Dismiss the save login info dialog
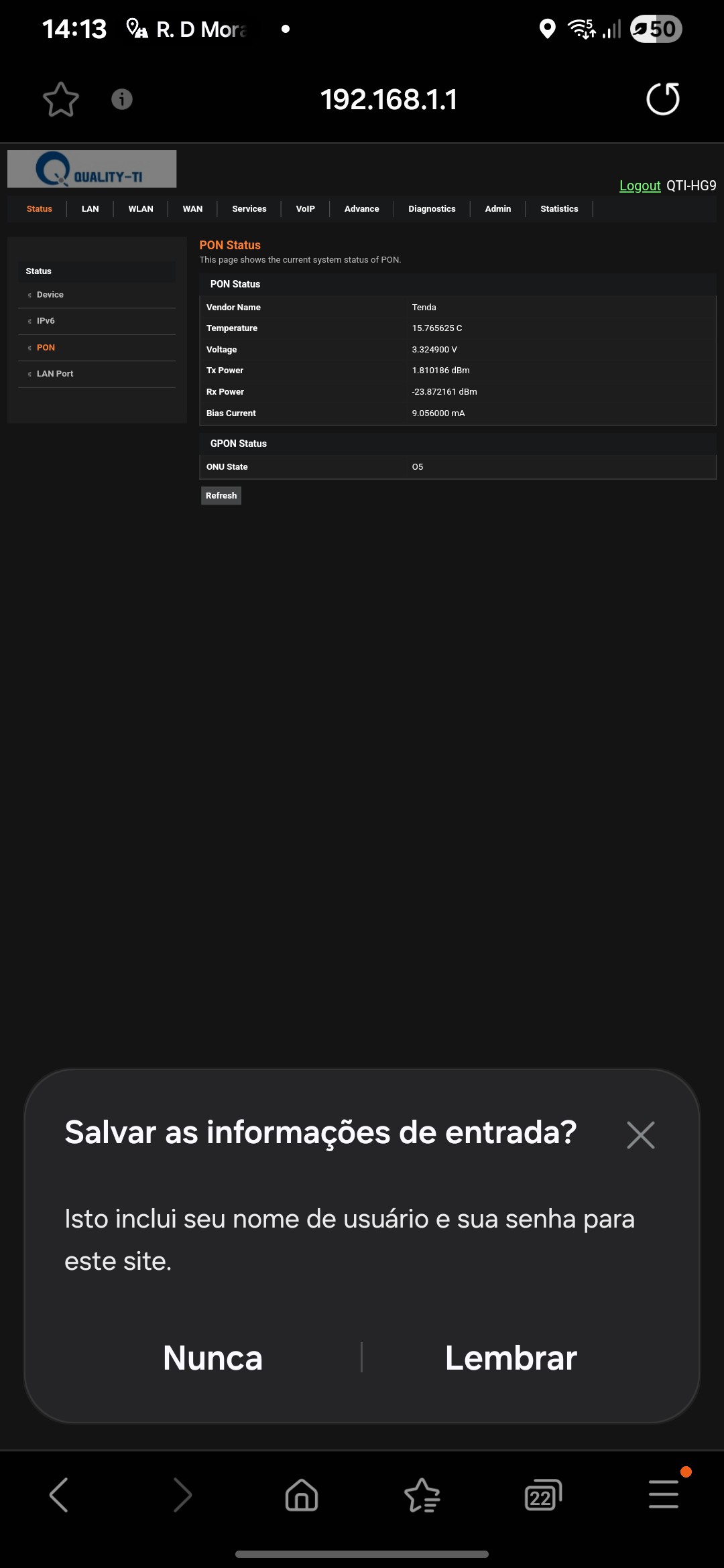Screen dimensions: 724x1568 (x=640, y=1134)
